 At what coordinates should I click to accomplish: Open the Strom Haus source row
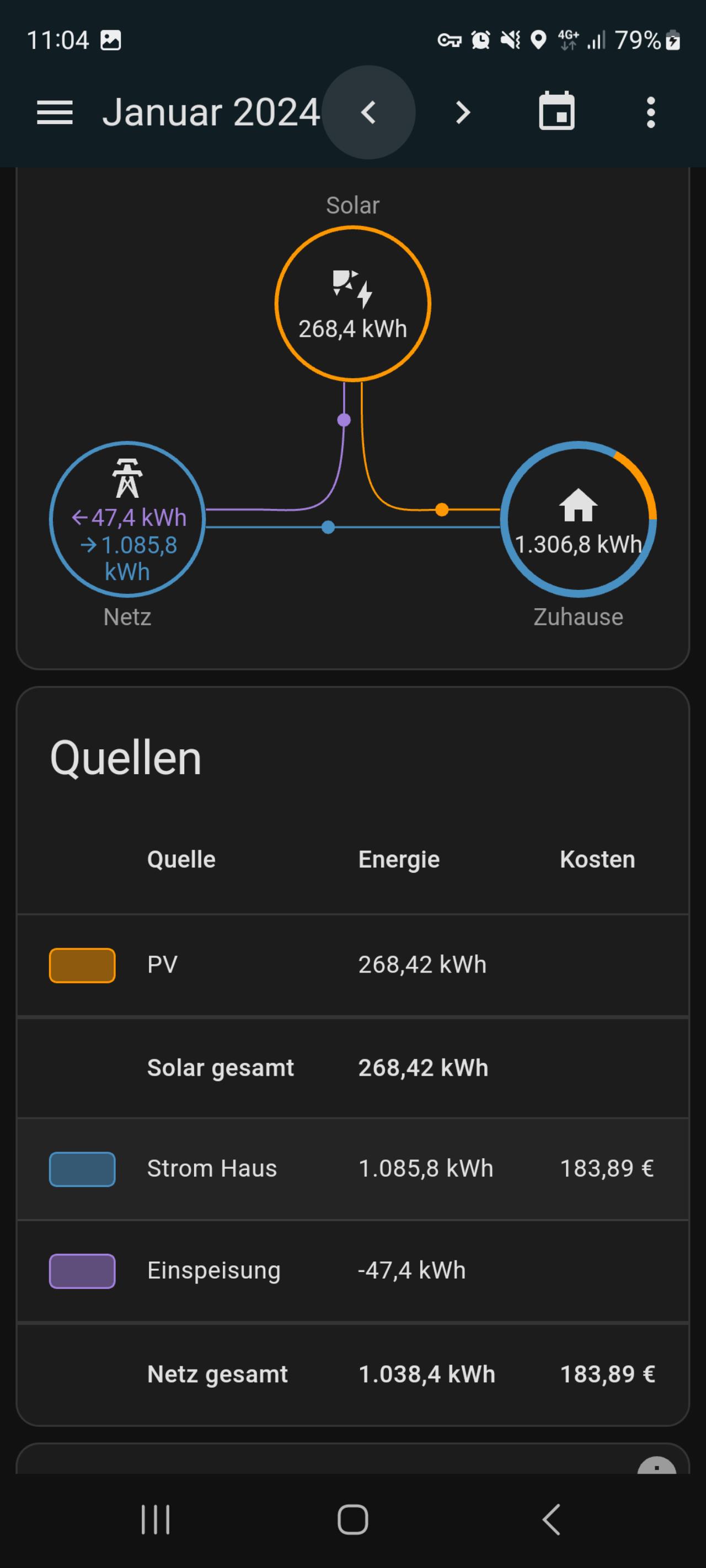point(352,1168)
